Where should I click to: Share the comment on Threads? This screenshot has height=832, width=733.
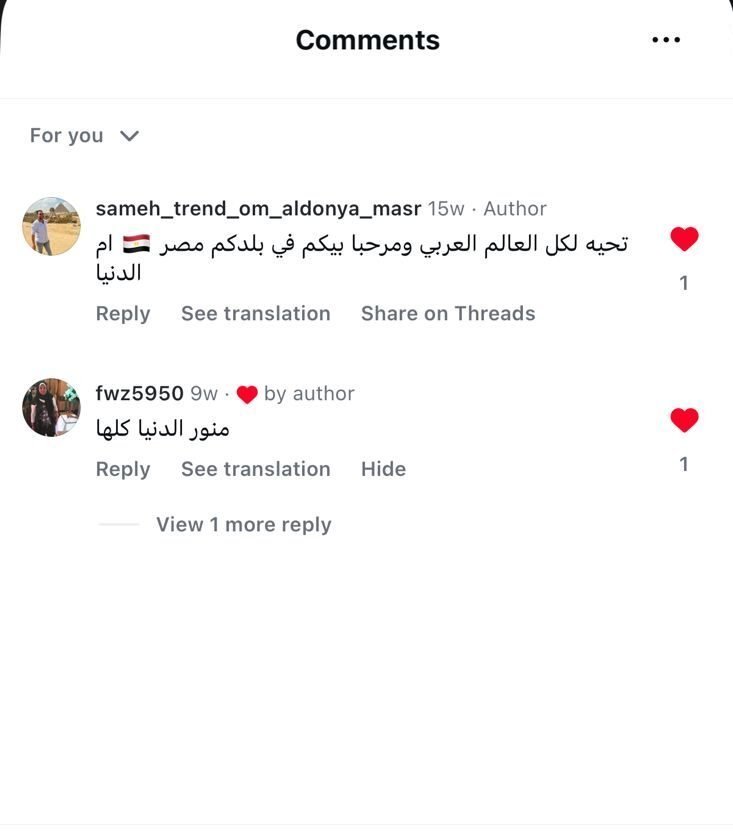click(x=447, y=313)
